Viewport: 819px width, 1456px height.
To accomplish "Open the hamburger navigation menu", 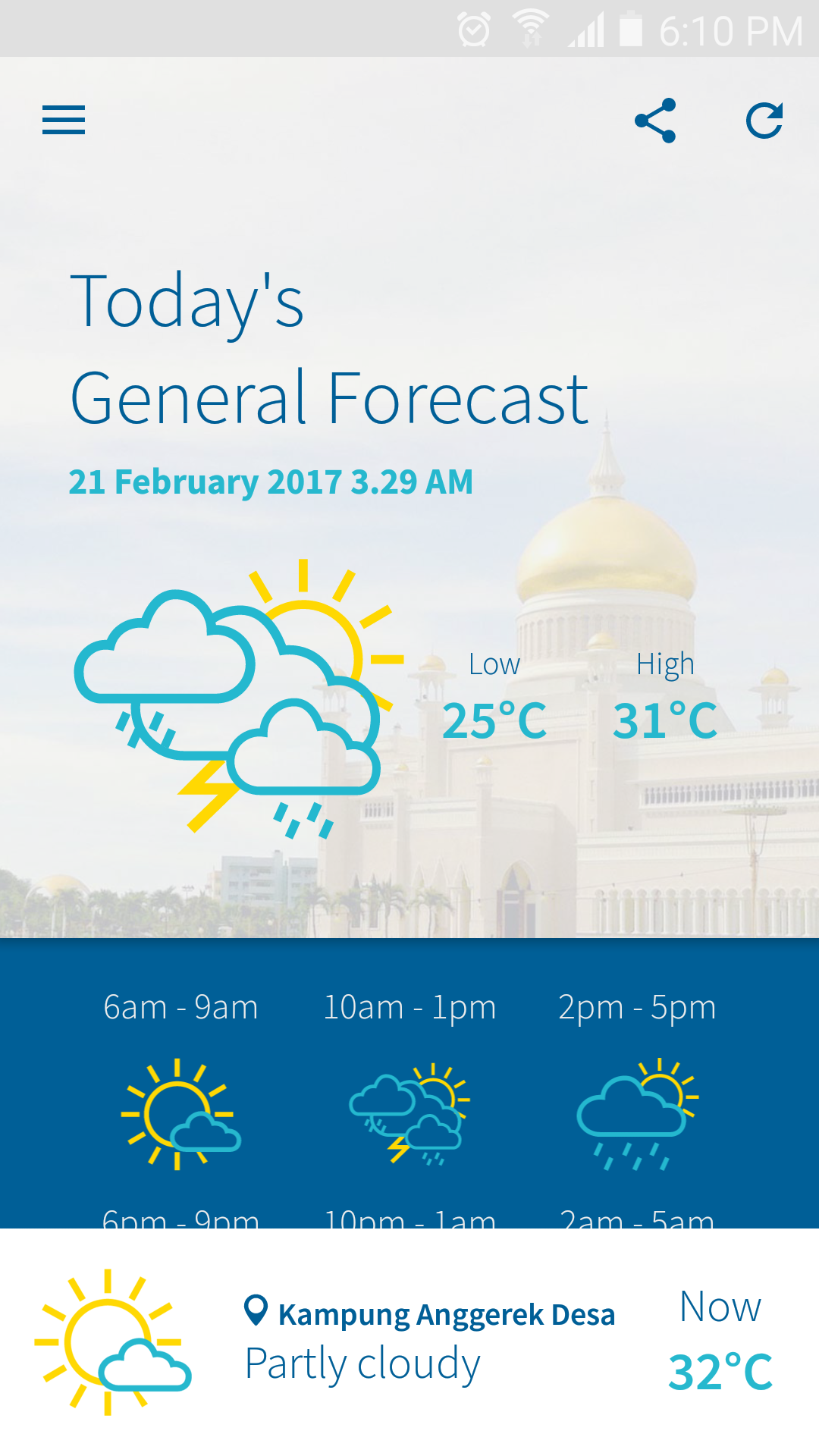I will (64, 120).
